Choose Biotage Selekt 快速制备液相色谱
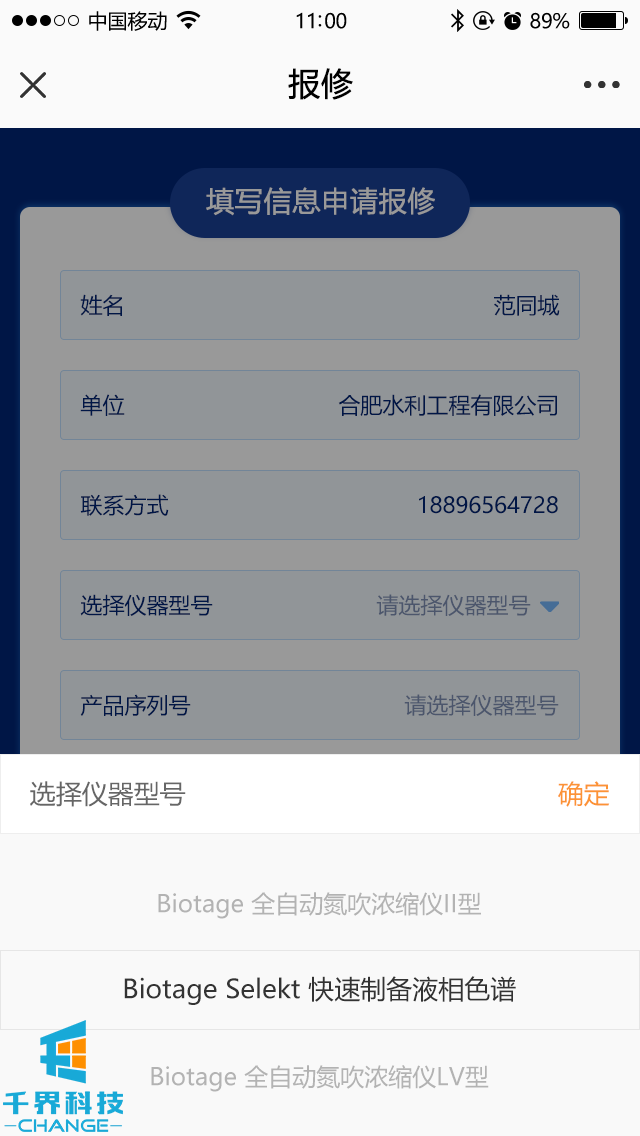 [319, 989]
